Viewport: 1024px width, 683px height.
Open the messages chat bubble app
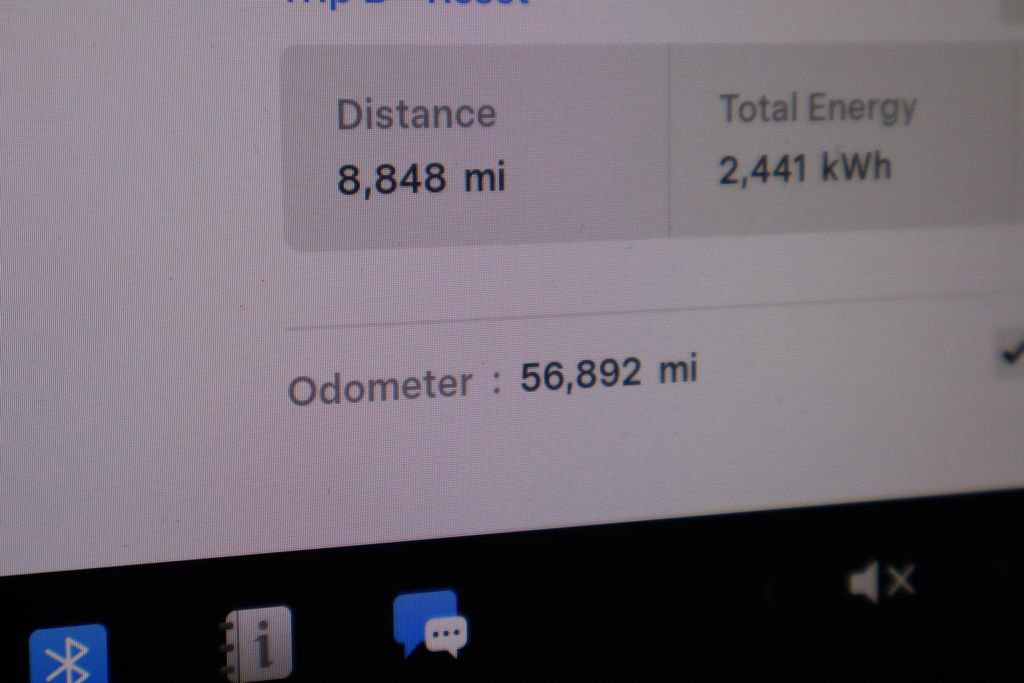431,624
